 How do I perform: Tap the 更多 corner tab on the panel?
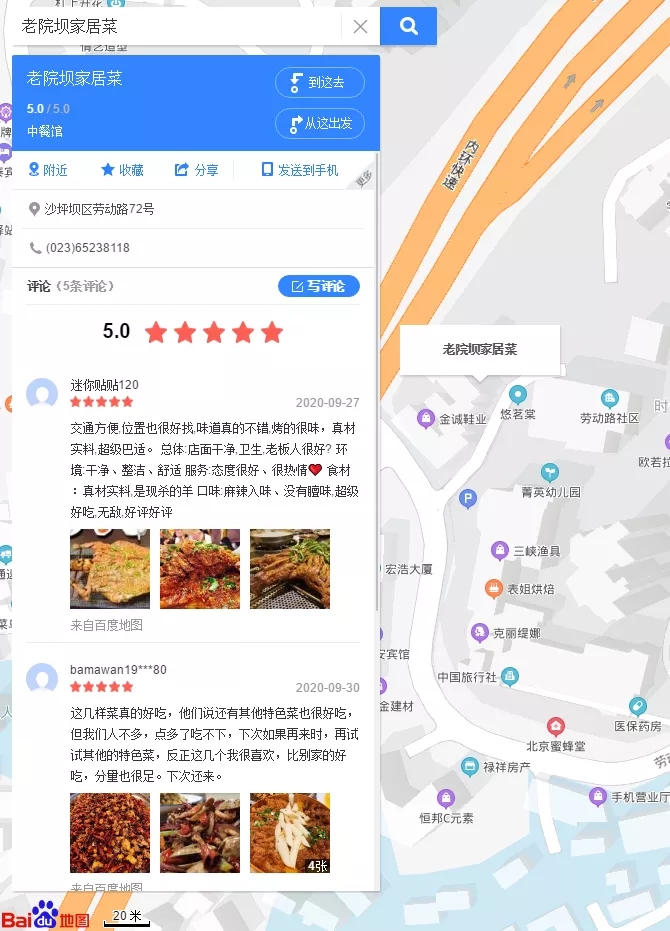pos(364,177)
